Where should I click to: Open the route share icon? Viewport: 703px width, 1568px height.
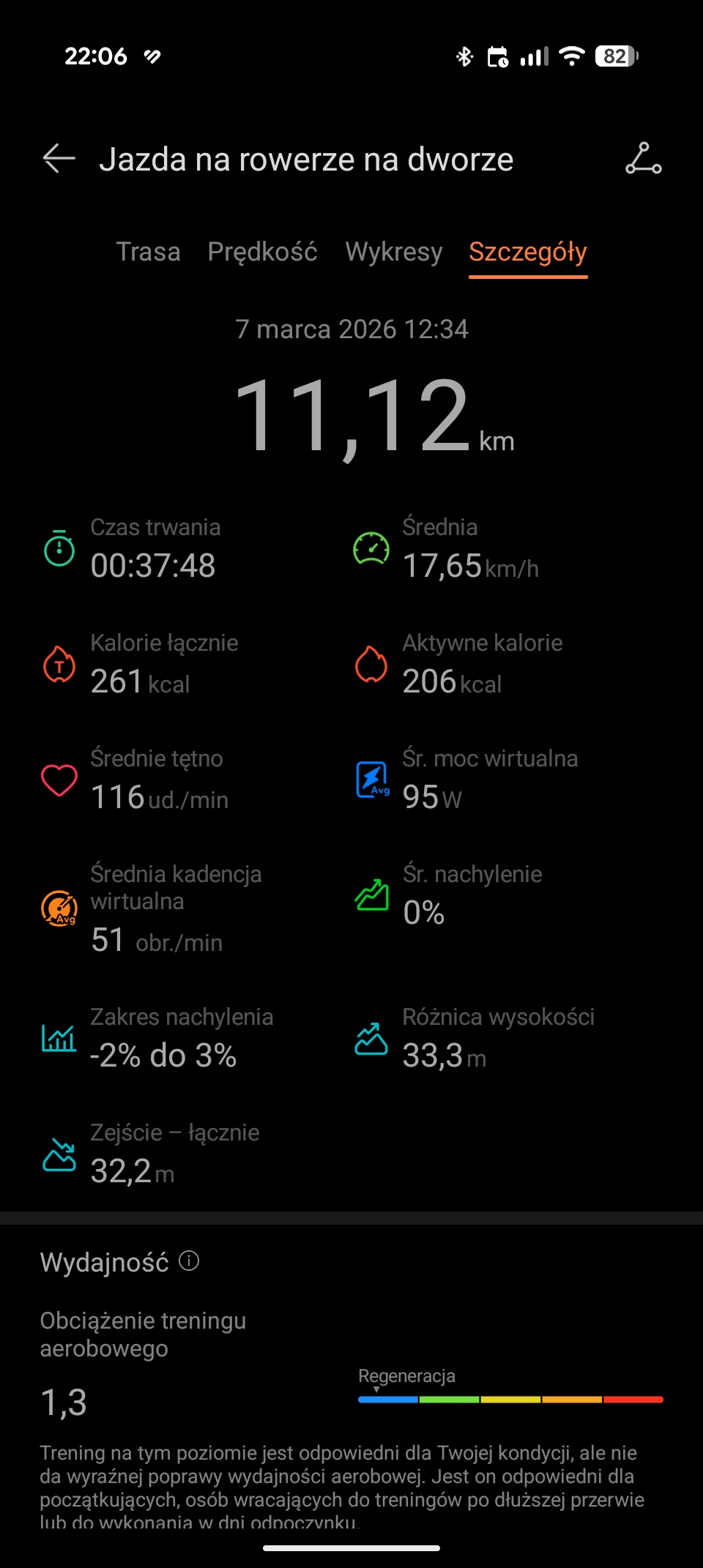[x=643, y=159]
